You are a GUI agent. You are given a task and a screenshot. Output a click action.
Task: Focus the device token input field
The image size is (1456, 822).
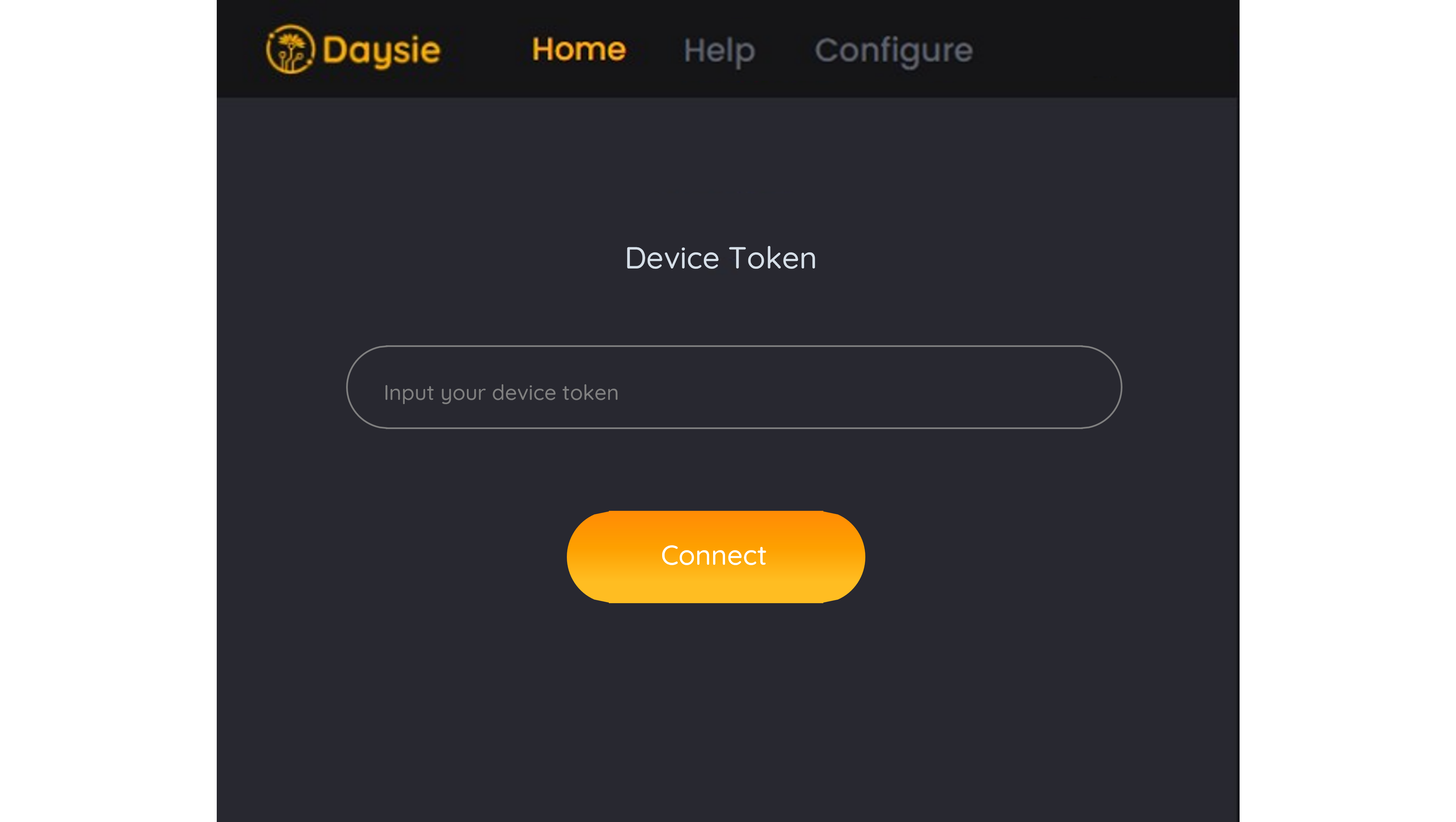[x=733, y=388]
